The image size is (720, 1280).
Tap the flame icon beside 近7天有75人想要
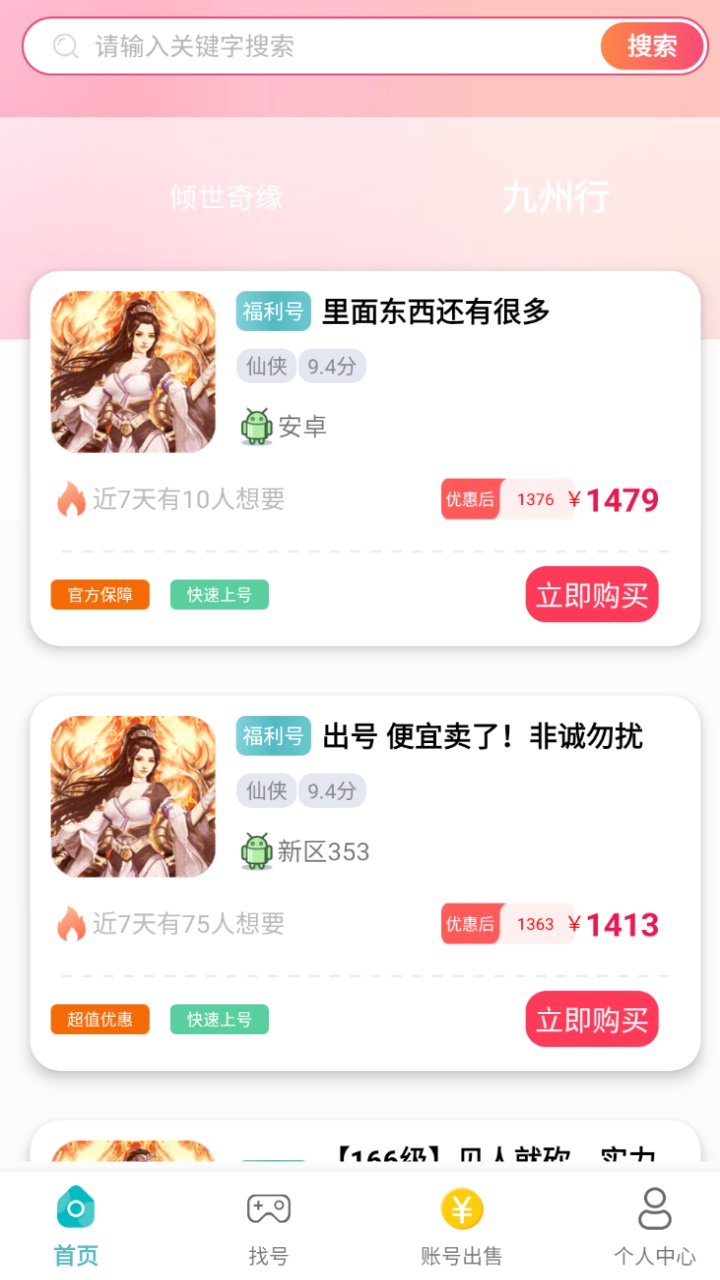click(69, 924)
